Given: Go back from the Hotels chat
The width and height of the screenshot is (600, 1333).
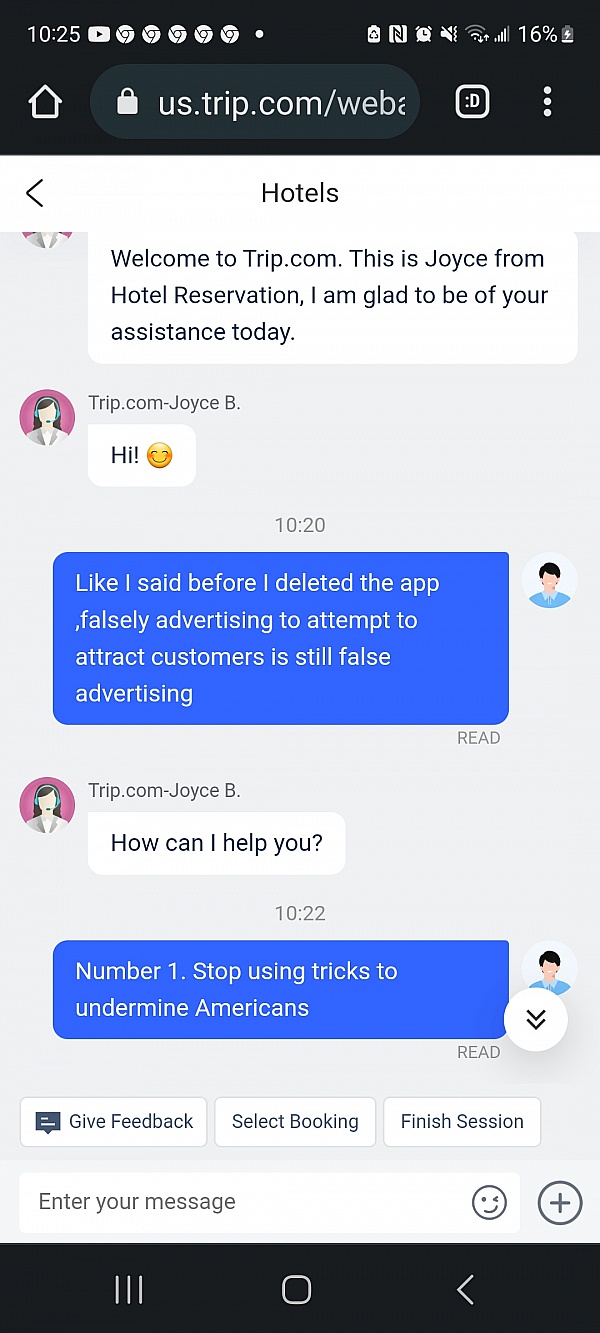Looking at the screenshot, I should point(35,193).
